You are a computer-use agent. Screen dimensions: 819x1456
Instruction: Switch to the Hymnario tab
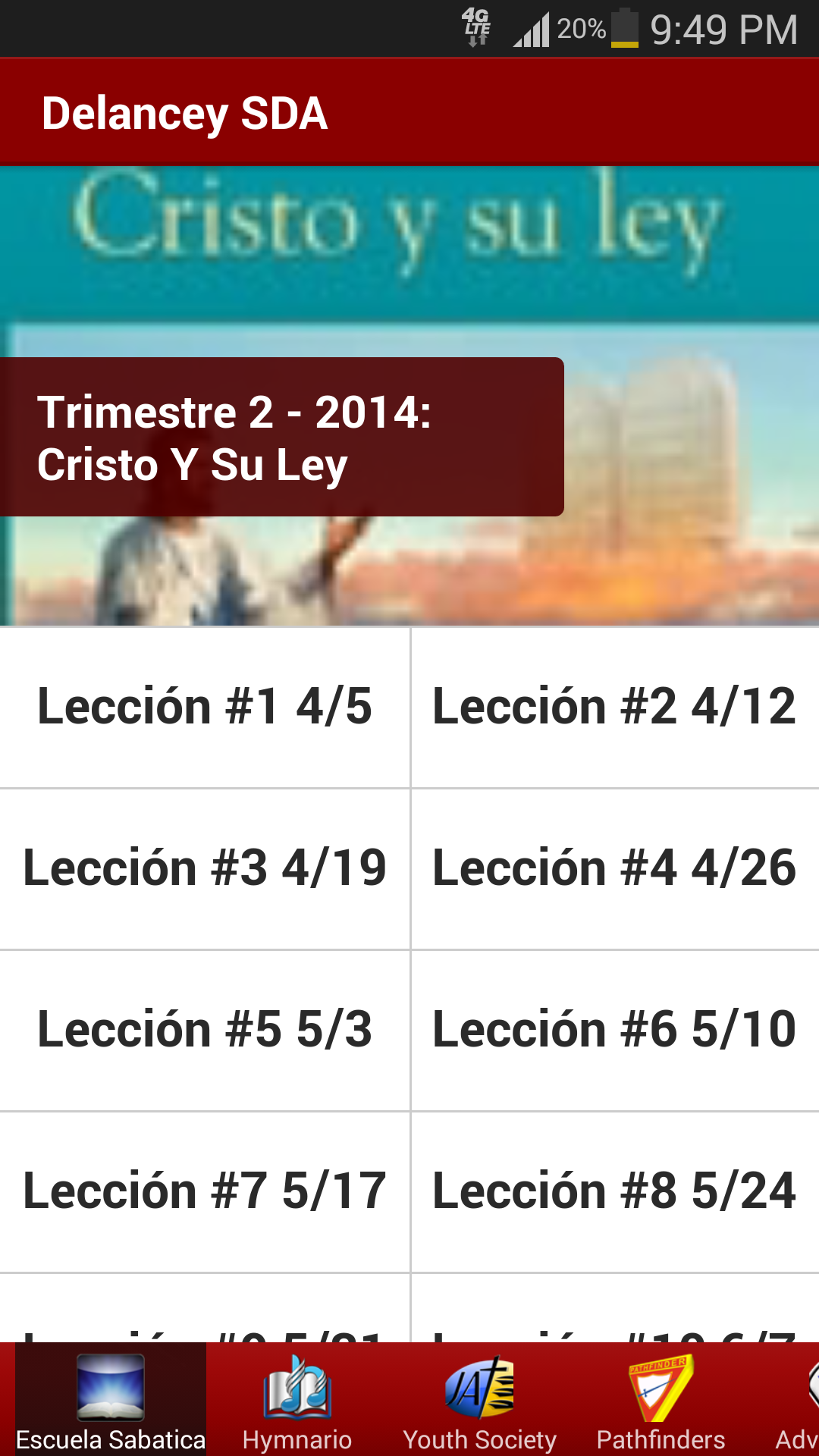tap(297, 1400)
